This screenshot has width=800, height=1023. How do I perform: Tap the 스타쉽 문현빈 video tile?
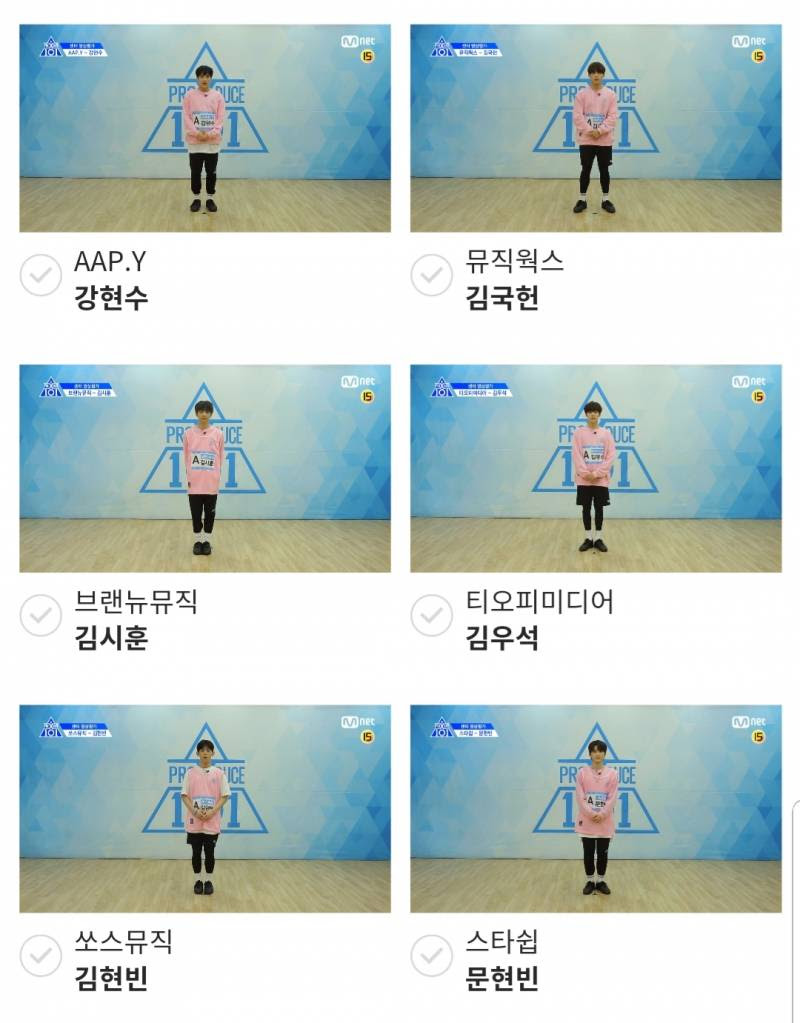(x=596, y=809)
